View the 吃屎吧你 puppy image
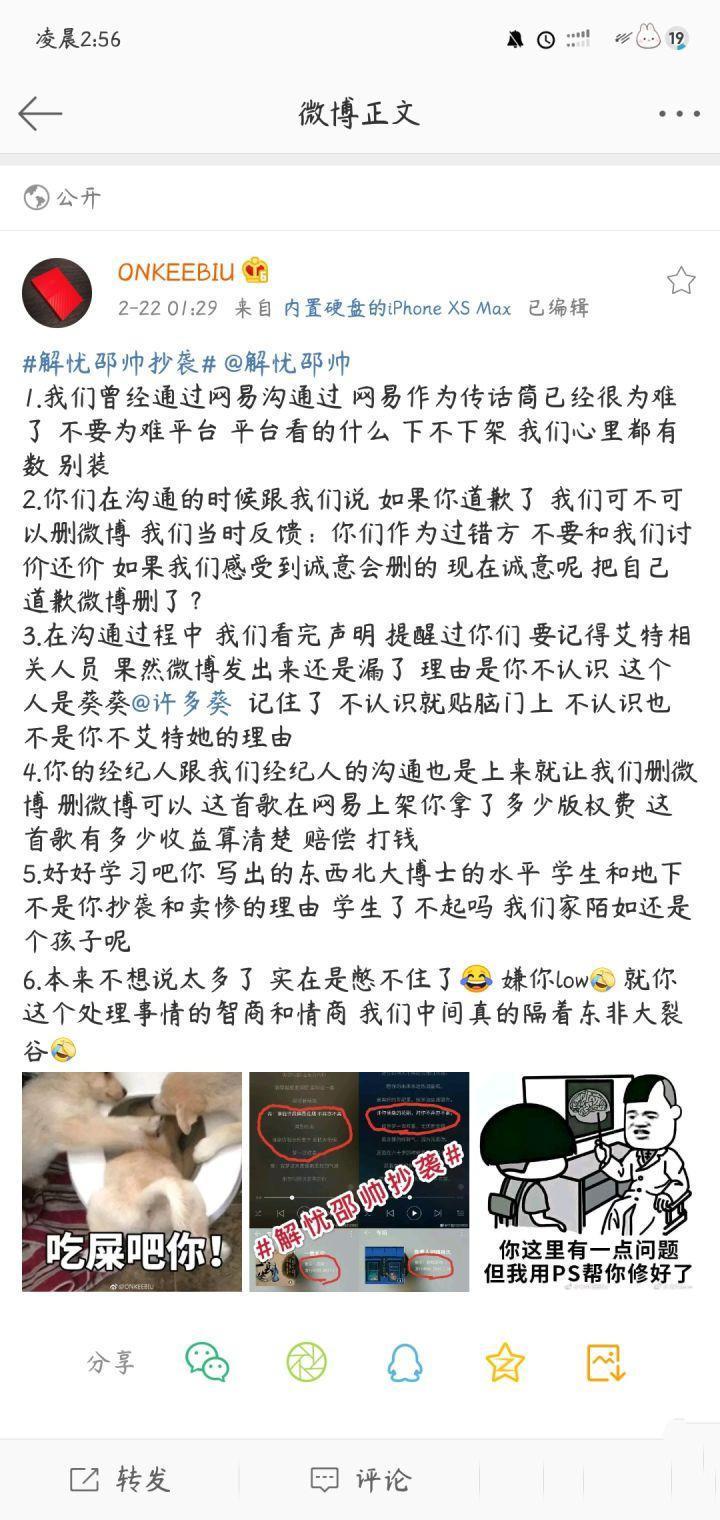720x1520 pixels. 132,1181
